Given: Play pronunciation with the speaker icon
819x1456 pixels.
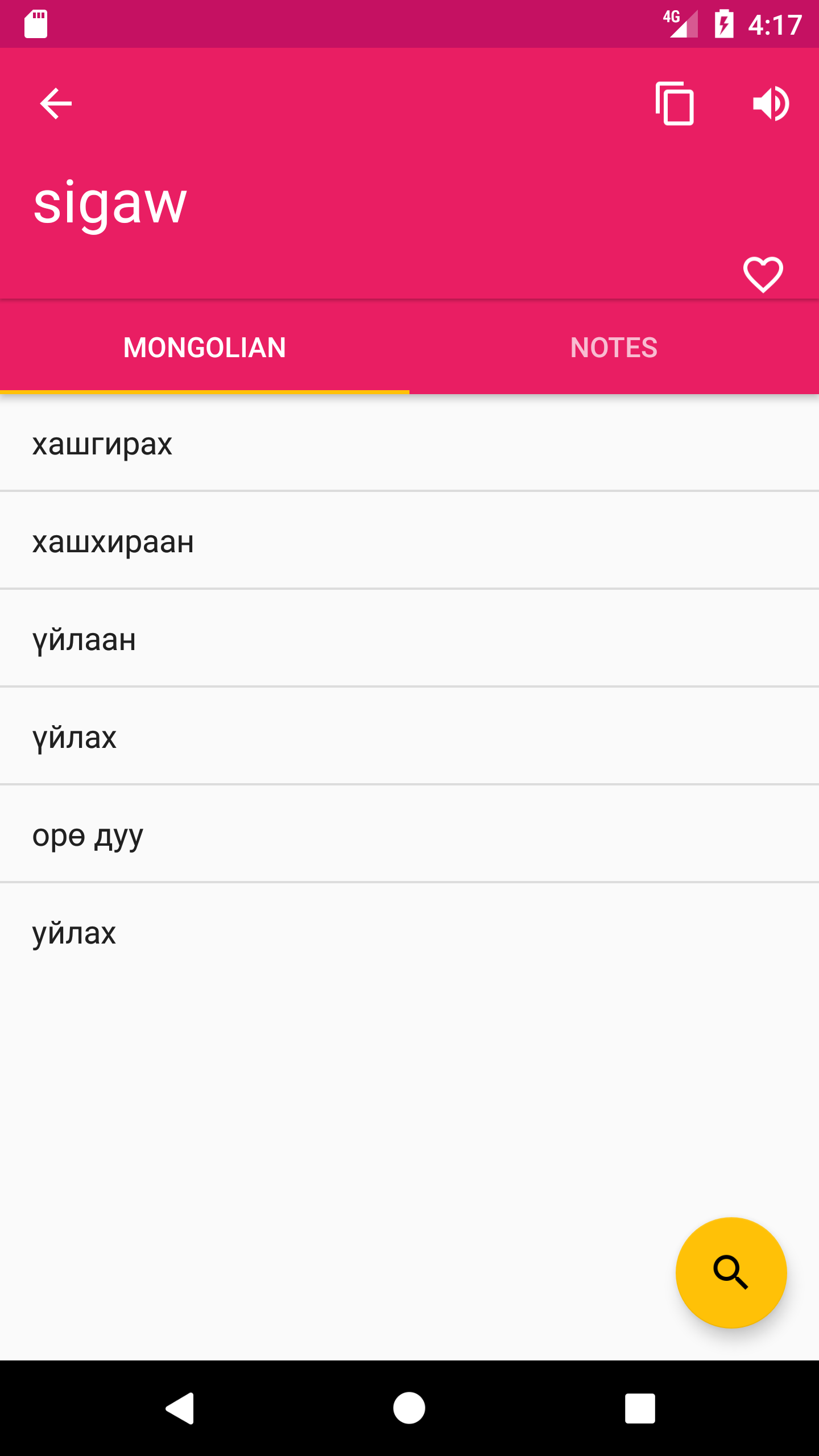Looking at the screenshot, I should pos(771,104).
